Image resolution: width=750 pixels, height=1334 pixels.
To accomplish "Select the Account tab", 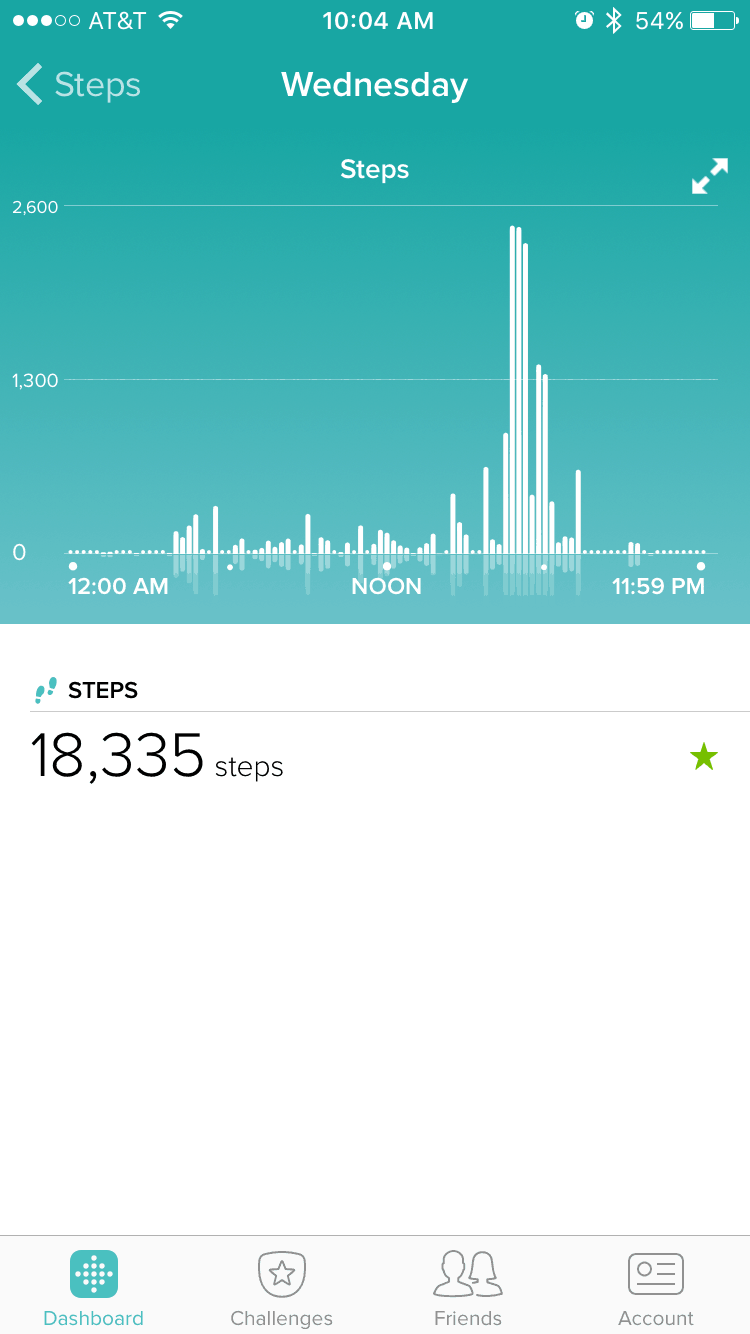I will (656, 1289).
